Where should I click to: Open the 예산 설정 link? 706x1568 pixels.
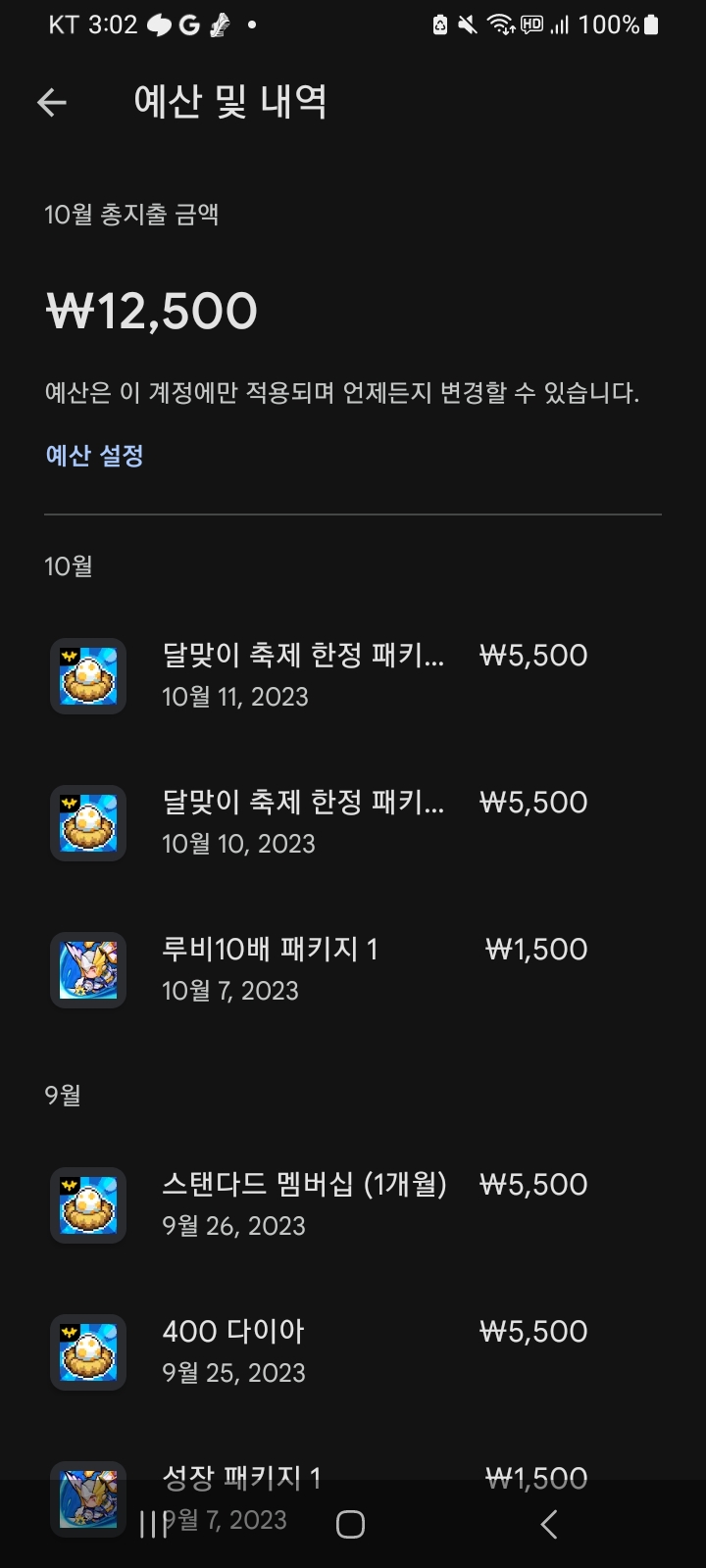(95, 456)
